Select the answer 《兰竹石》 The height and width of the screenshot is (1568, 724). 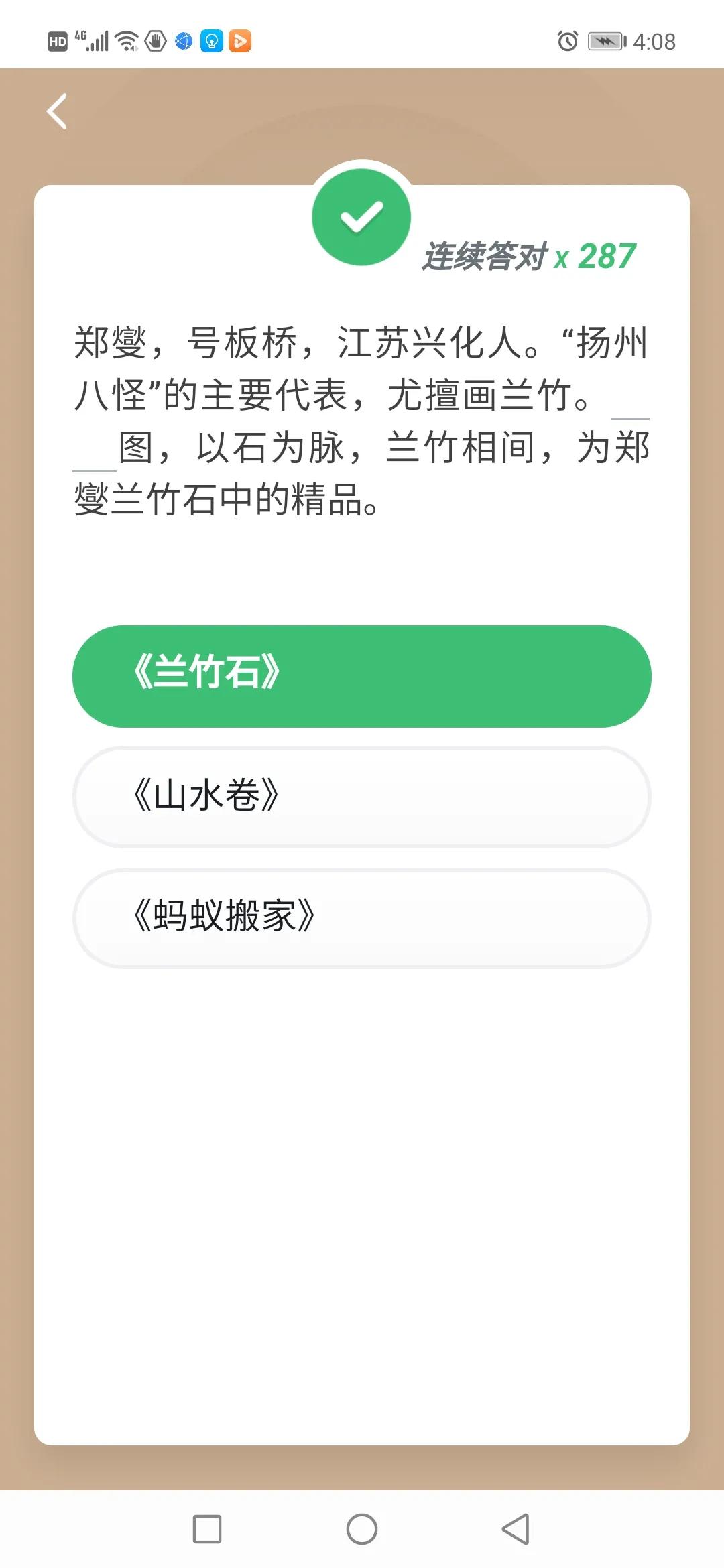click(x=362, y=675)
